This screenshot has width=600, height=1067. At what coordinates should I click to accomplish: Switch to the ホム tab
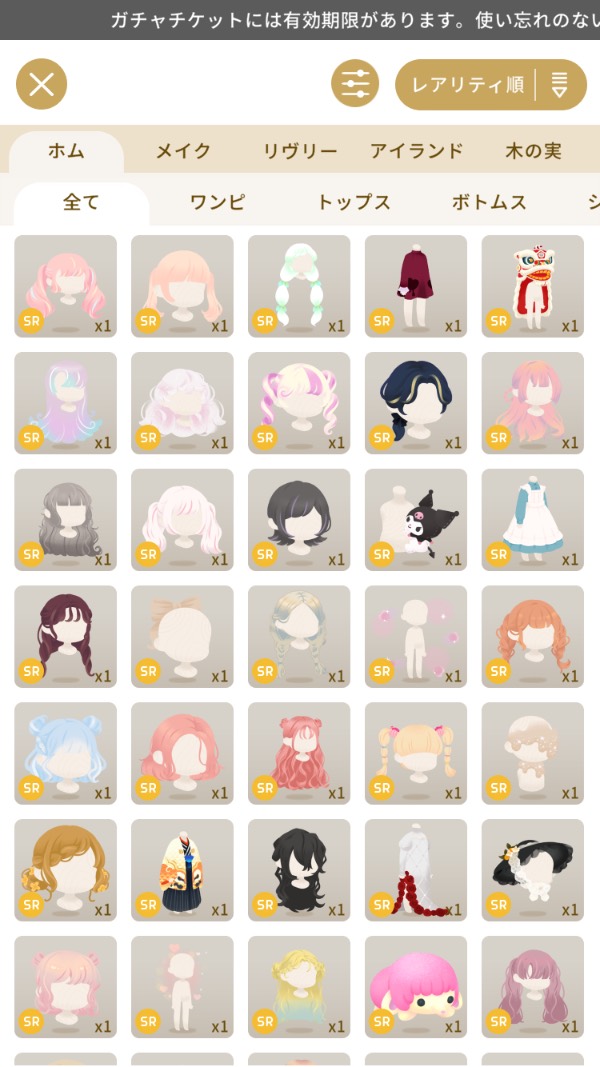tap(66, 152)
